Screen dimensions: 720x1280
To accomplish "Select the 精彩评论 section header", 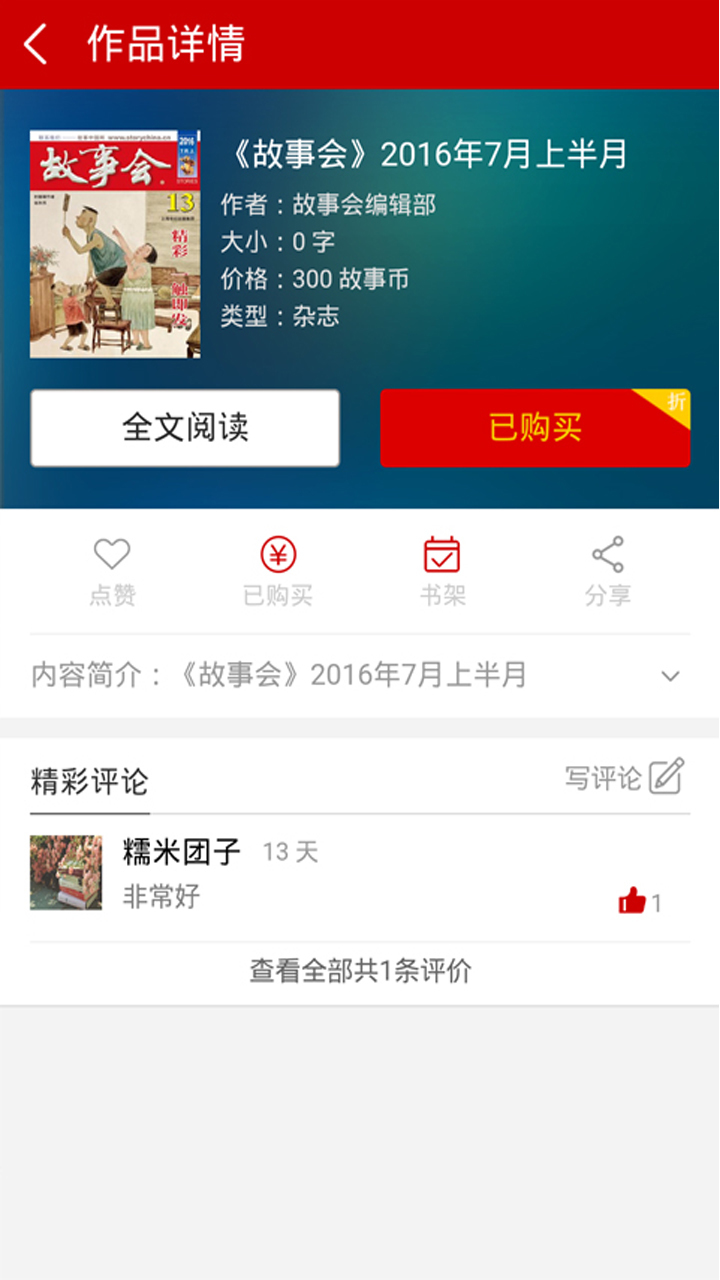I will pyautogui.click(x=88, y=778).
